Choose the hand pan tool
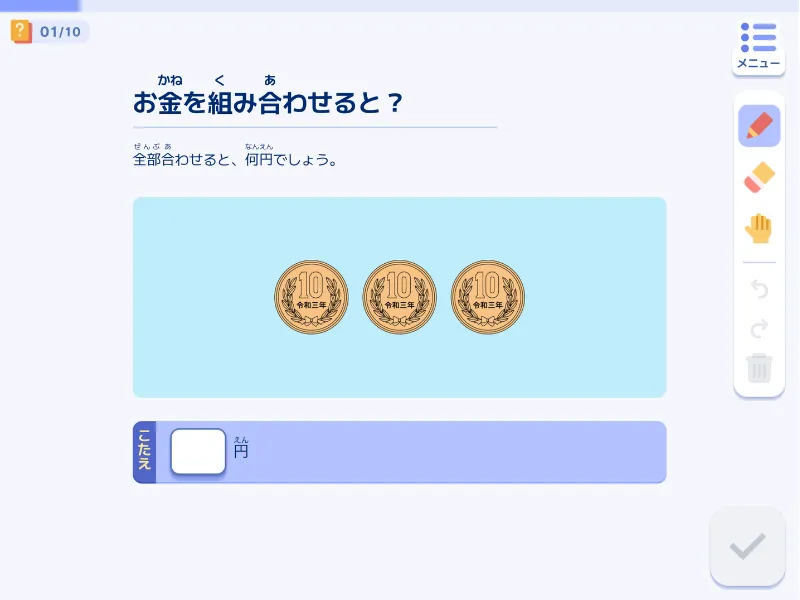800x600 pixels. 759,229
